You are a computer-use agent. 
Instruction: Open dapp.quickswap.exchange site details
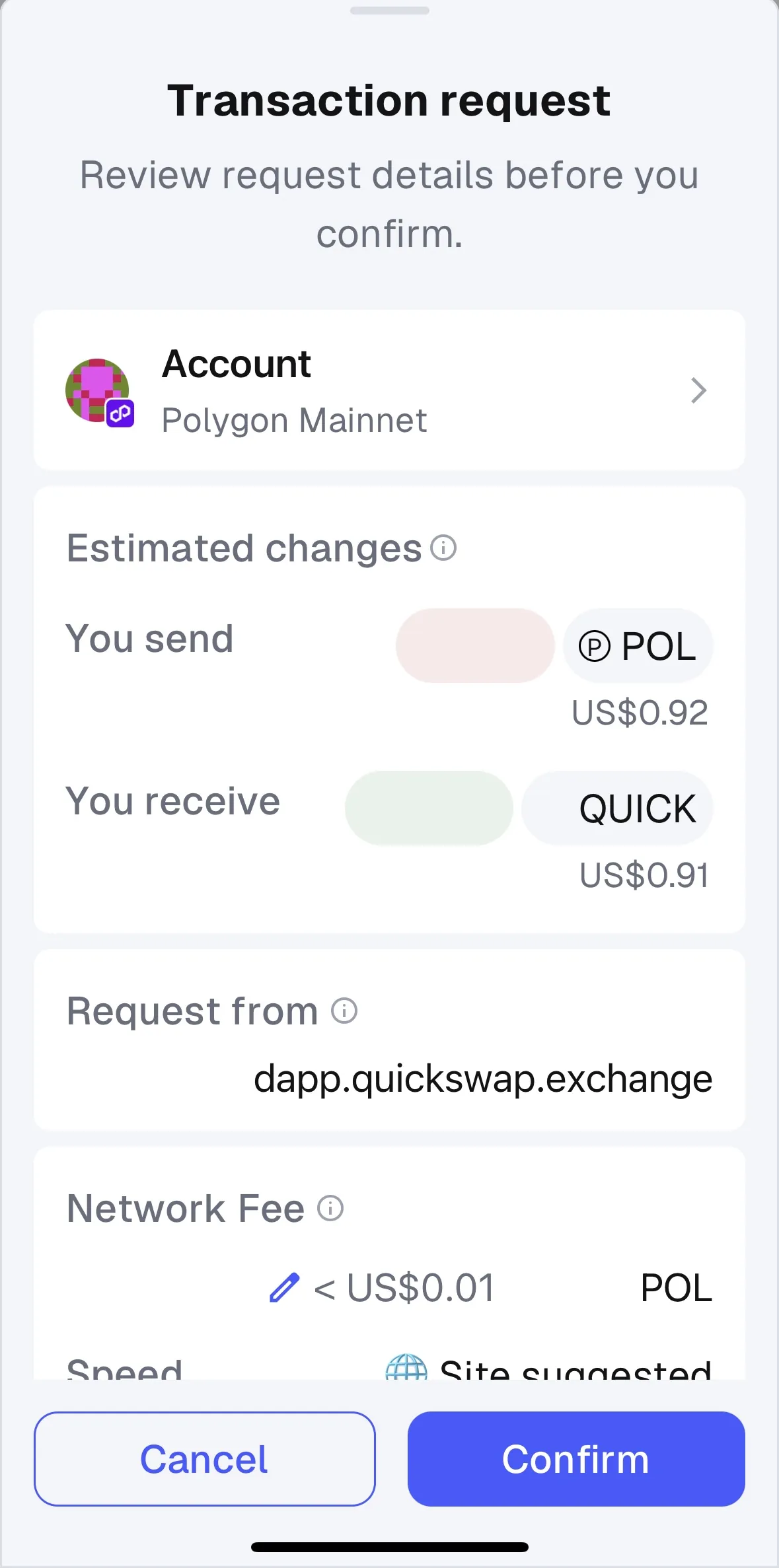click(484, 1079)
